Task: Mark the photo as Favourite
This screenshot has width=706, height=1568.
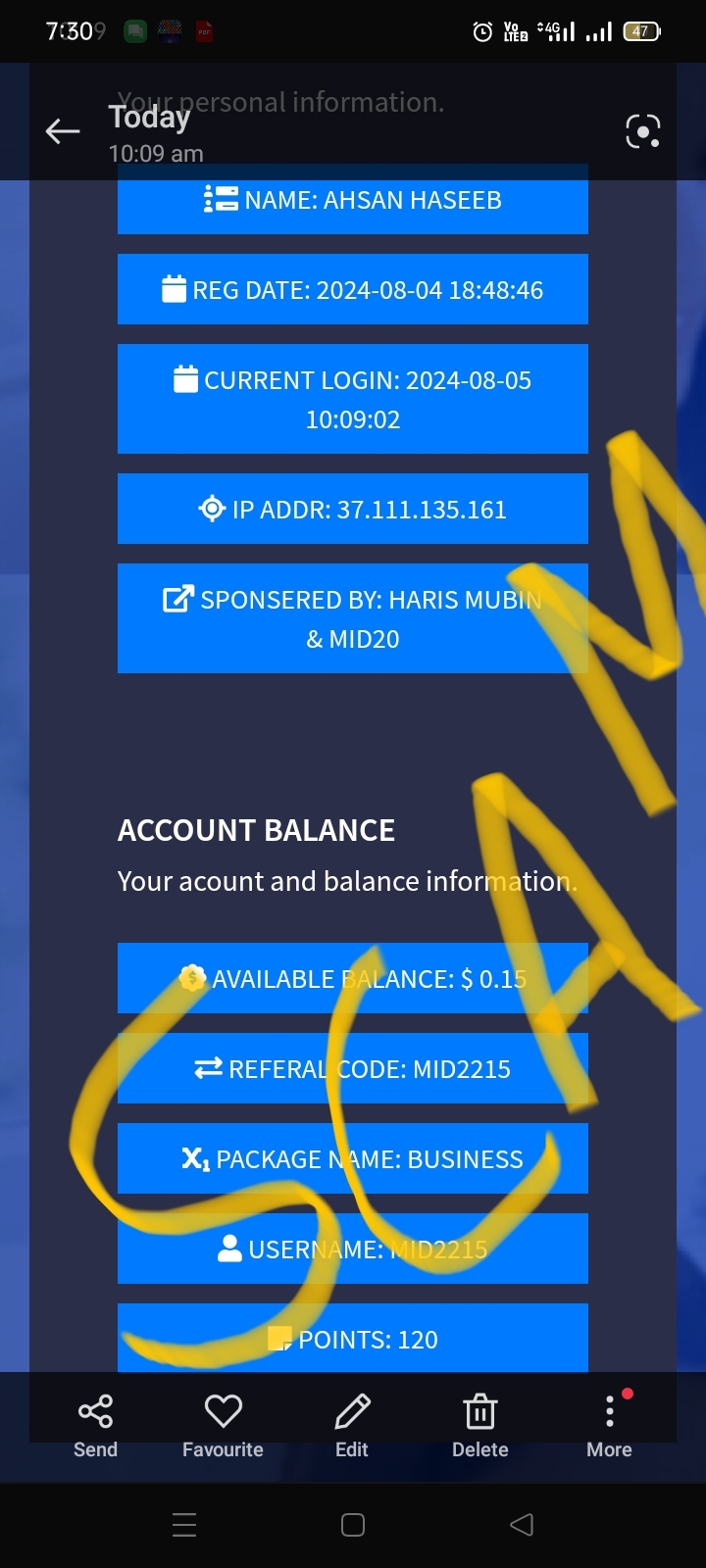Action: (223, 1426)
